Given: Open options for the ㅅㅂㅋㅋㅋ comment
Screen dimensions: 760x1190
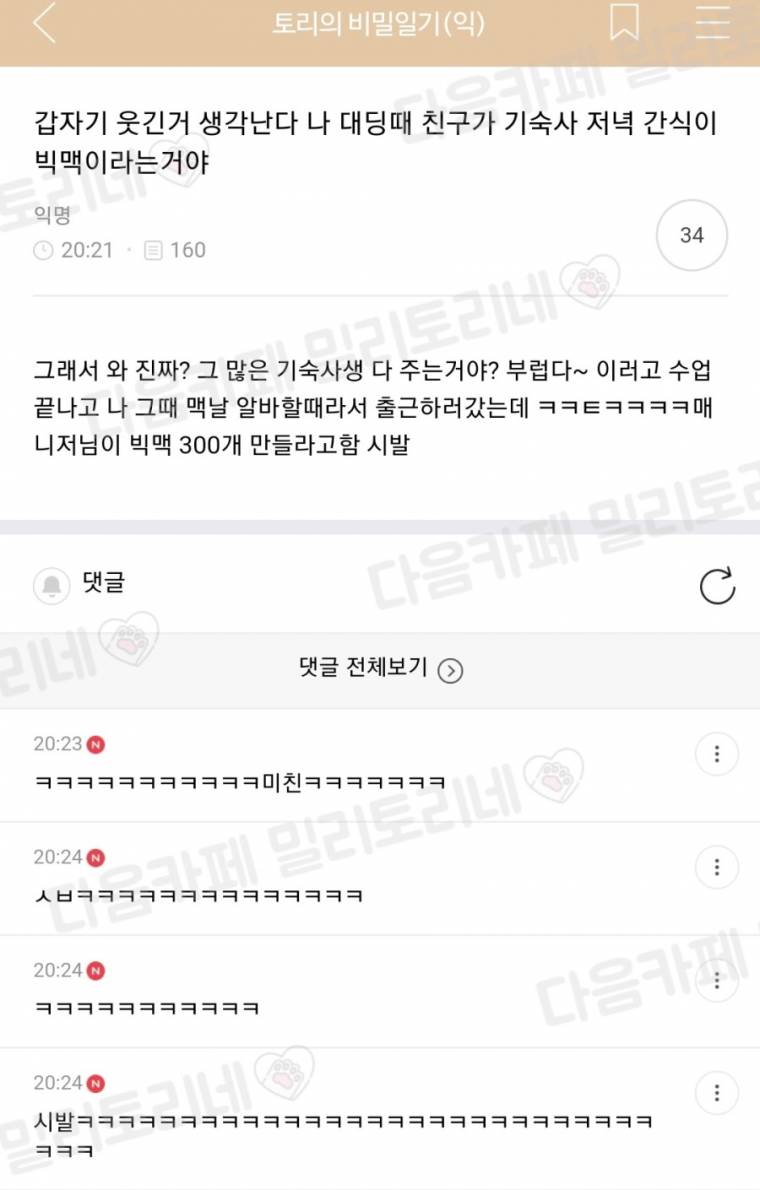Looking at the screenshot, I should (x=717, y=866).
